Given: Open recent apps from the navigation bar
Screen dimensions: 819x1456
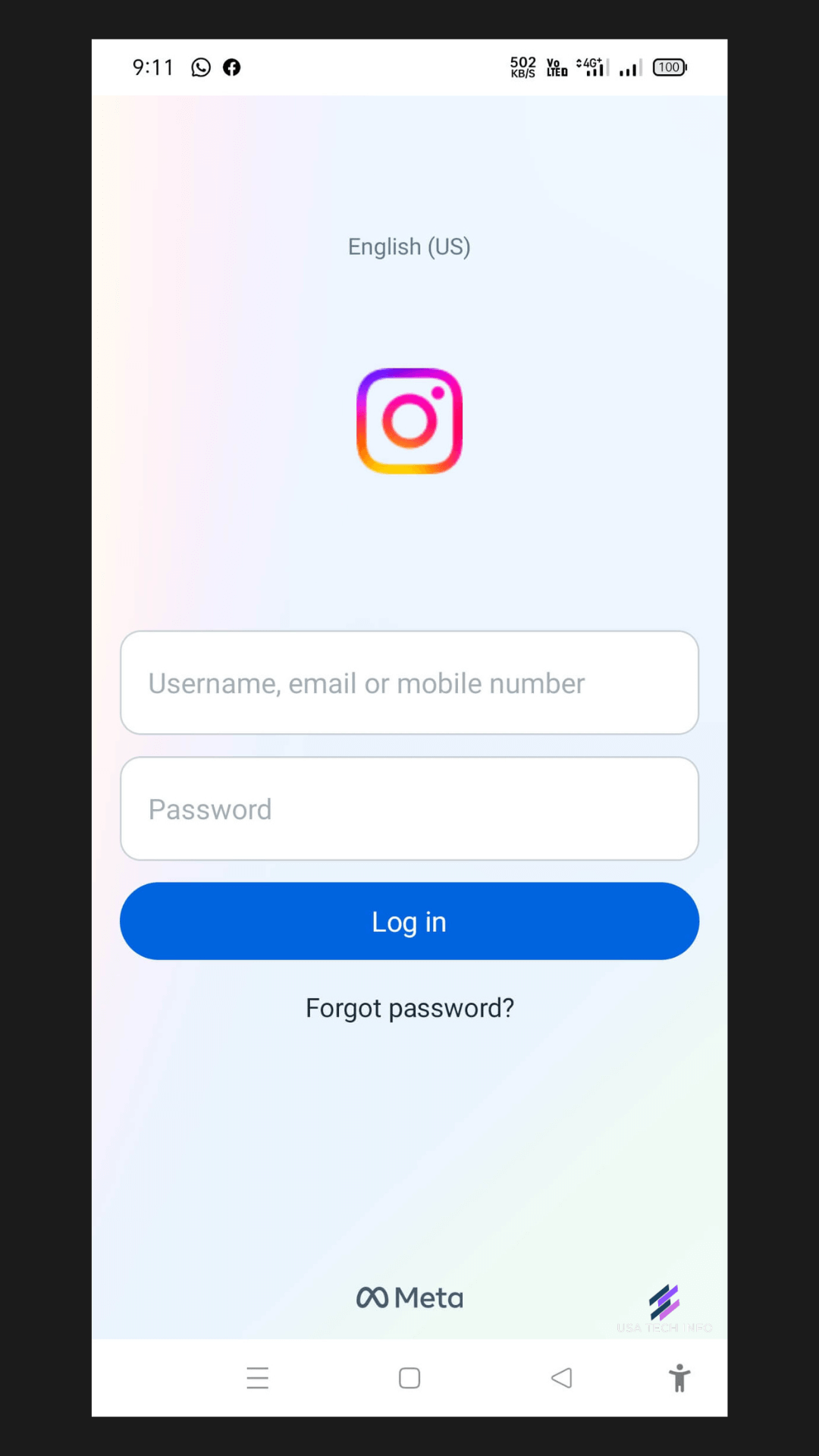Looking at the screenshot, I should point(258,1378).
